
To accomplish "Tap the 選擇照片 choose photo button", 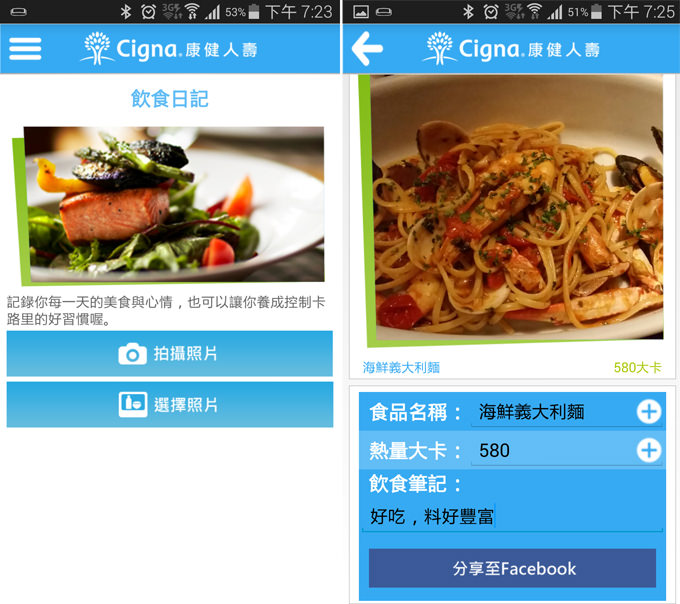I will (170, 405).
